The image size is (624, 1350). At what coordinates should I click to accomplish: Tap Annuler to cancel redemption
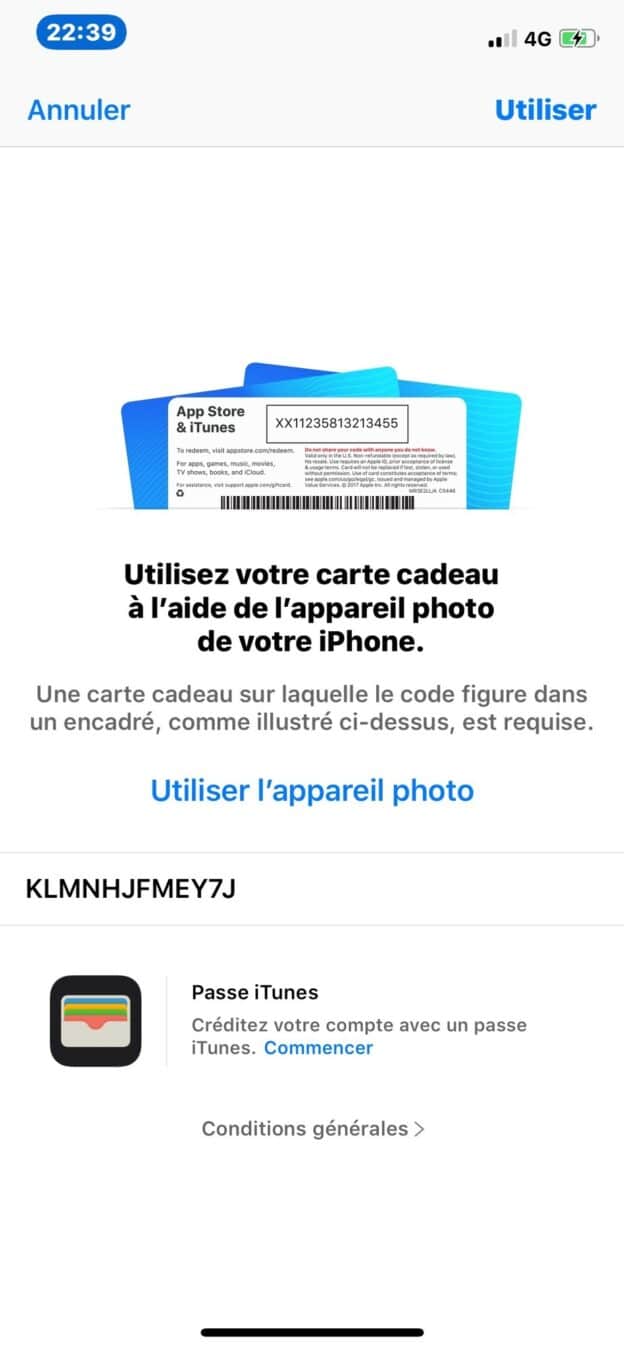[79, 110]
